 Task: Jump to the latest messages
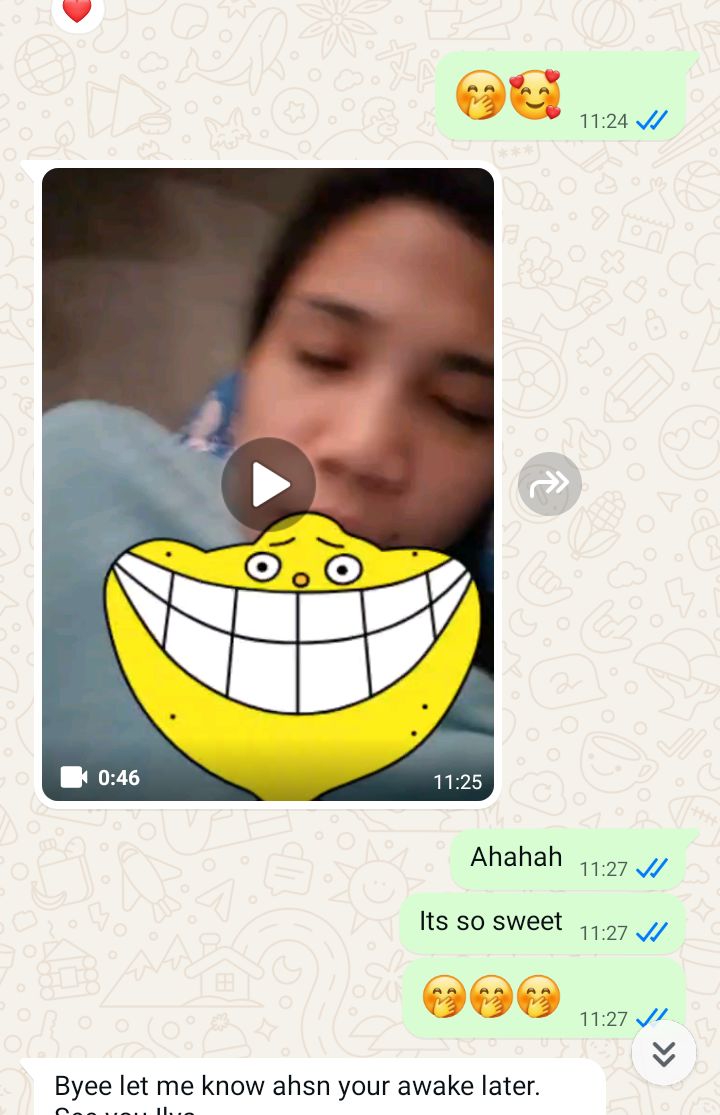(x=664, y=1053)
